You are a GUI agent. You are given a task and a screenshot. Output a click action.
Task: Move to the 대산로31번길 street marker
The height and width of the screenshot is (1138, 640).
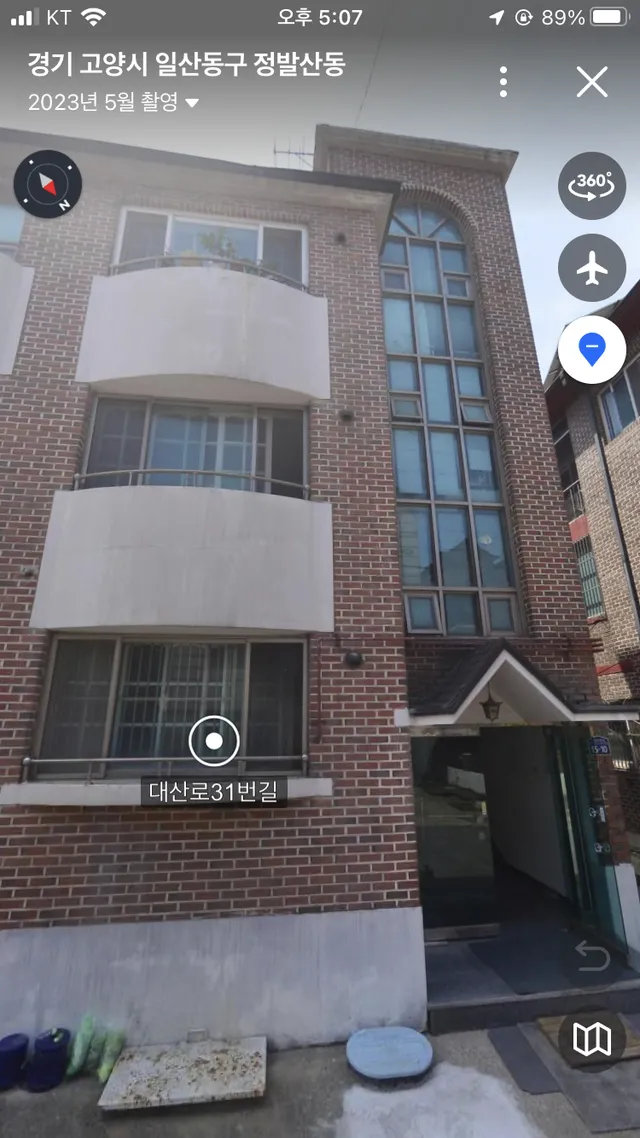(214, 741)
